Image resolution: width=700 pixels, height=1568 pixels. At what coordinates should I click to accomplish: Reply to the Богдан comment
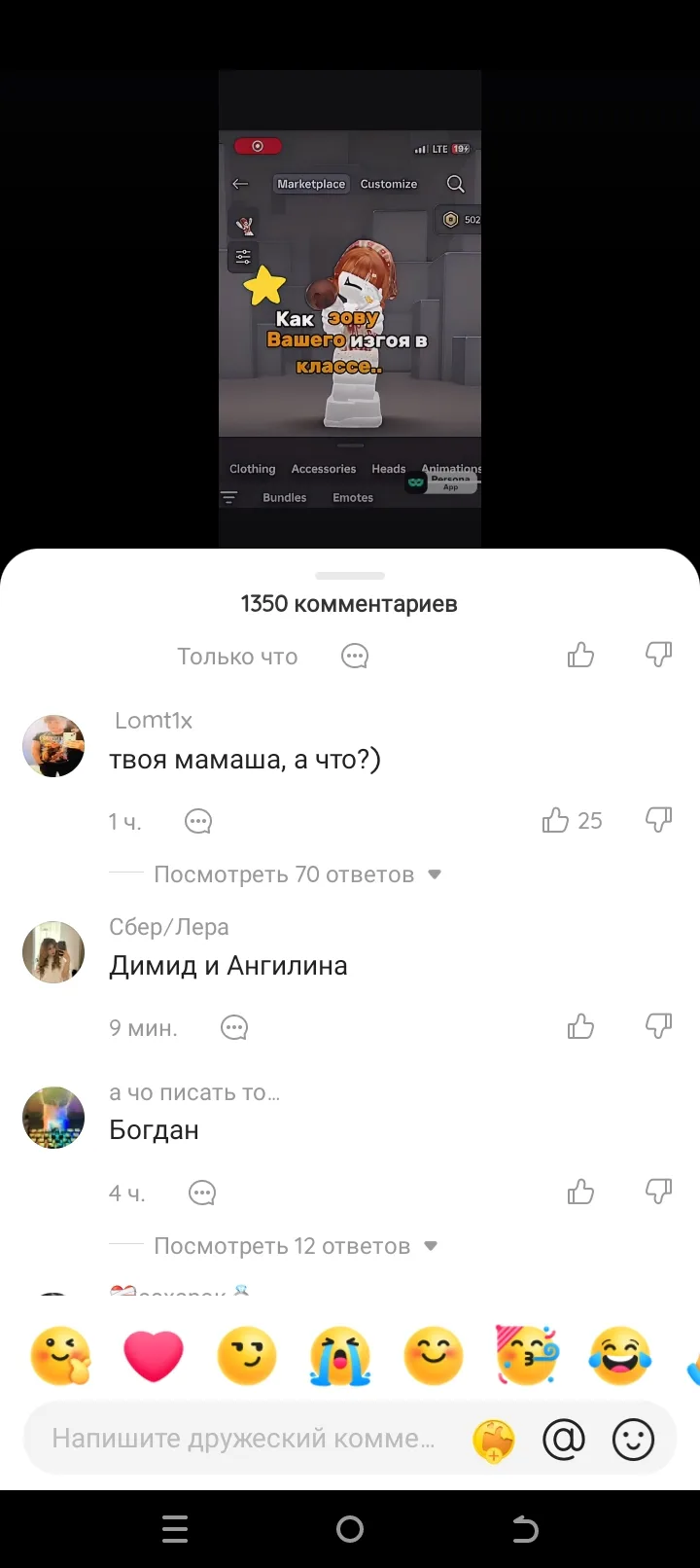coord(202,1194)
